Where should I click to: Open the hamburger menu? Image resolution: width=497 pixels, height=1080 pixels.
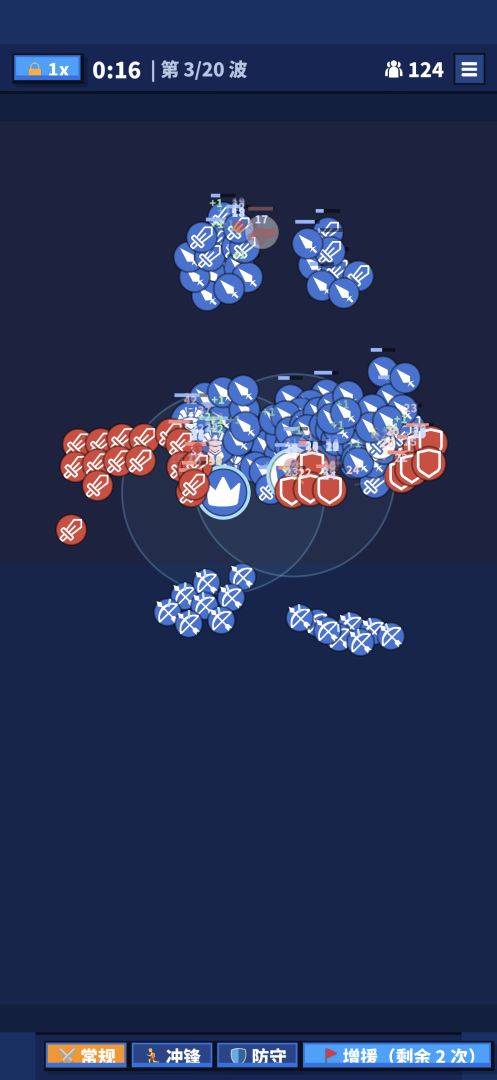point(469,69)
